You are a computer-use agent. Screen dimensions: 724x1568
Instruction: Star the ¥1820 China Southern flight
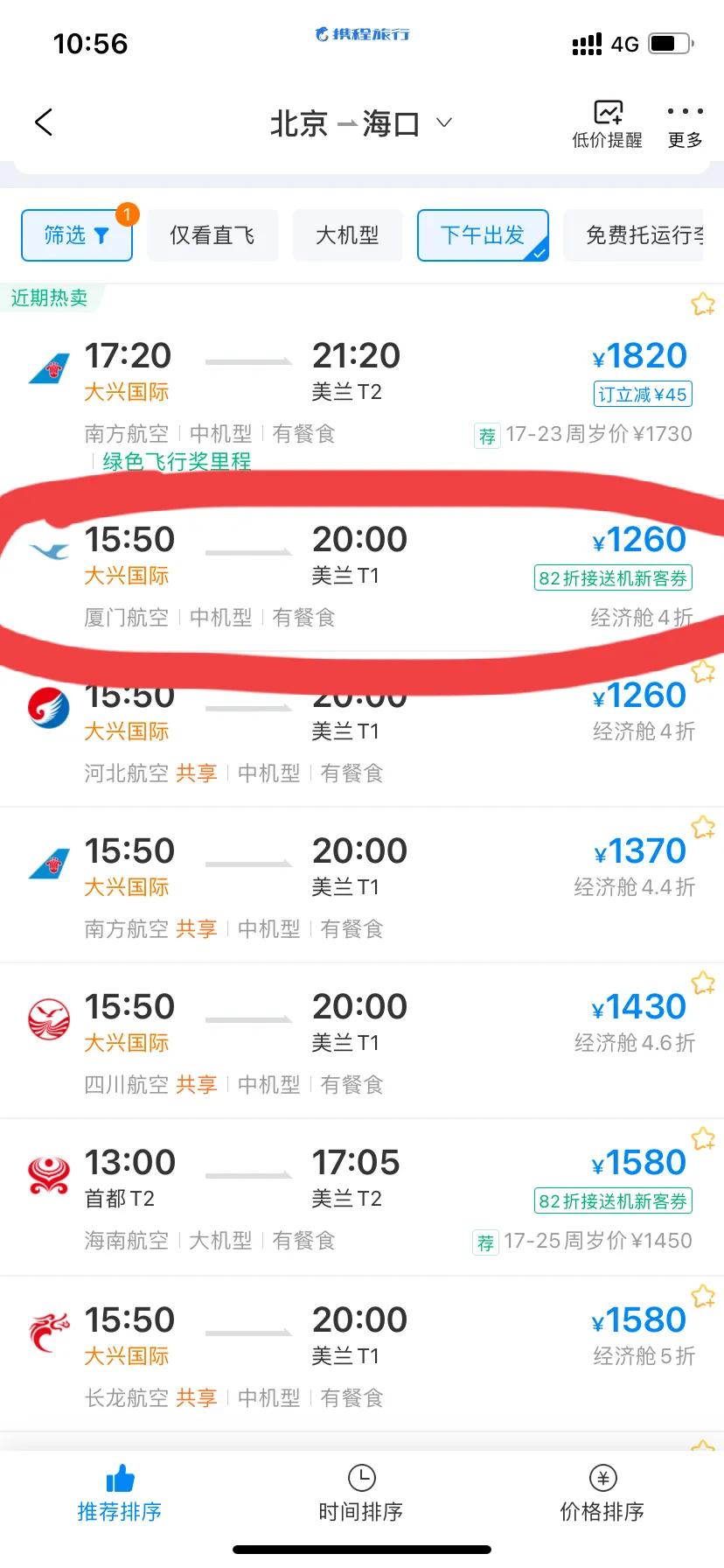[x=704, y=304]
